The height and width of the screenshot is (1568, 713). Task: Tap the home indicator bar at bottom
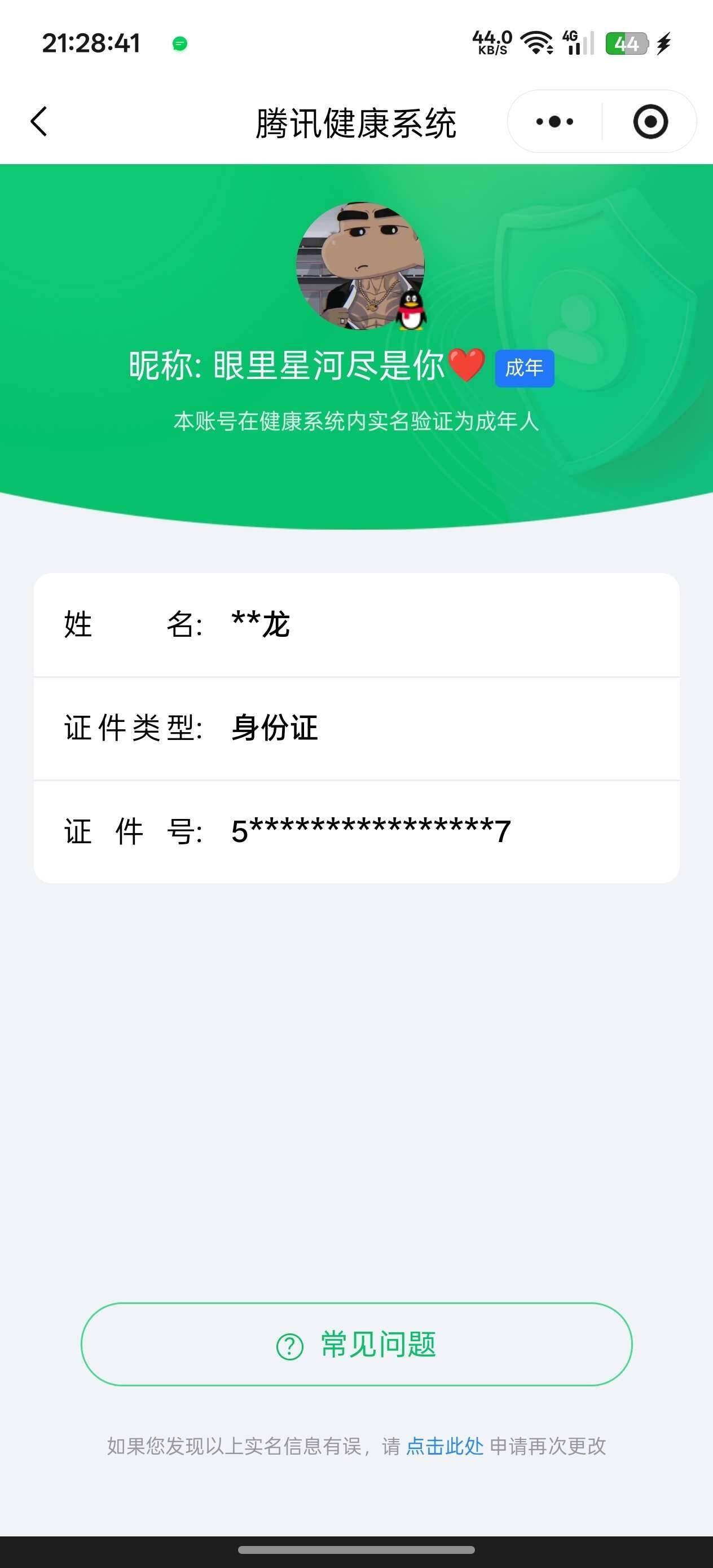point(356,1549)
